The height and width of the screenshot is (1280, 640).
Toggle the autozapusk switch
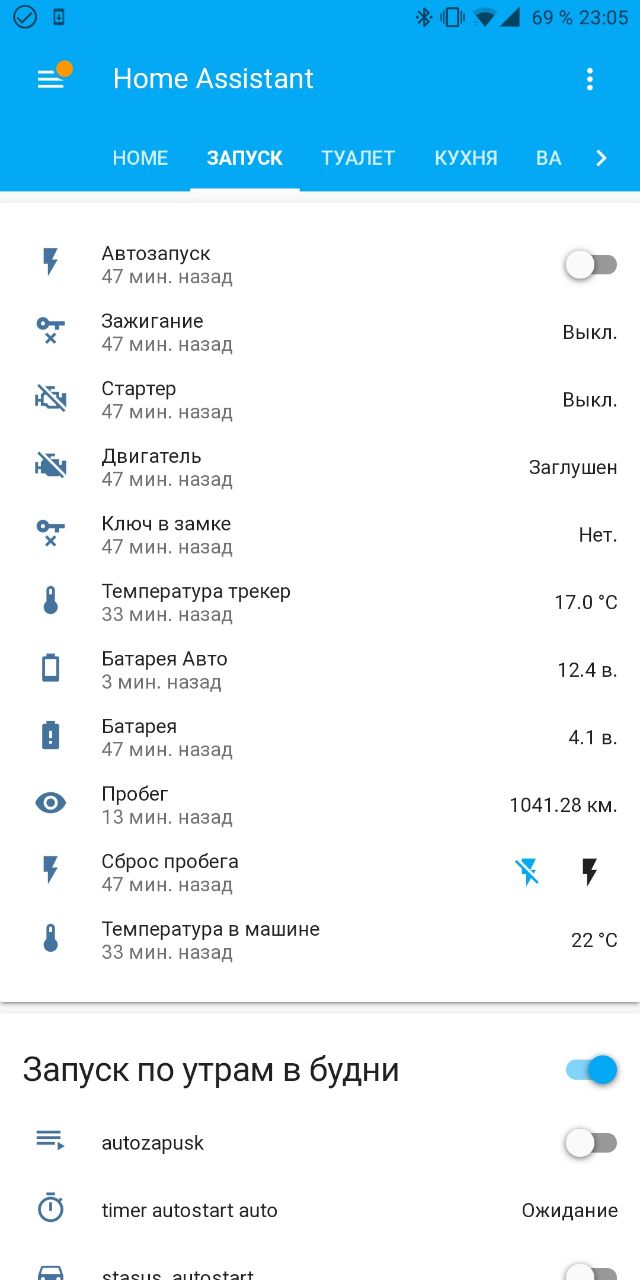pyautogui.click(x=591, y=1143)
